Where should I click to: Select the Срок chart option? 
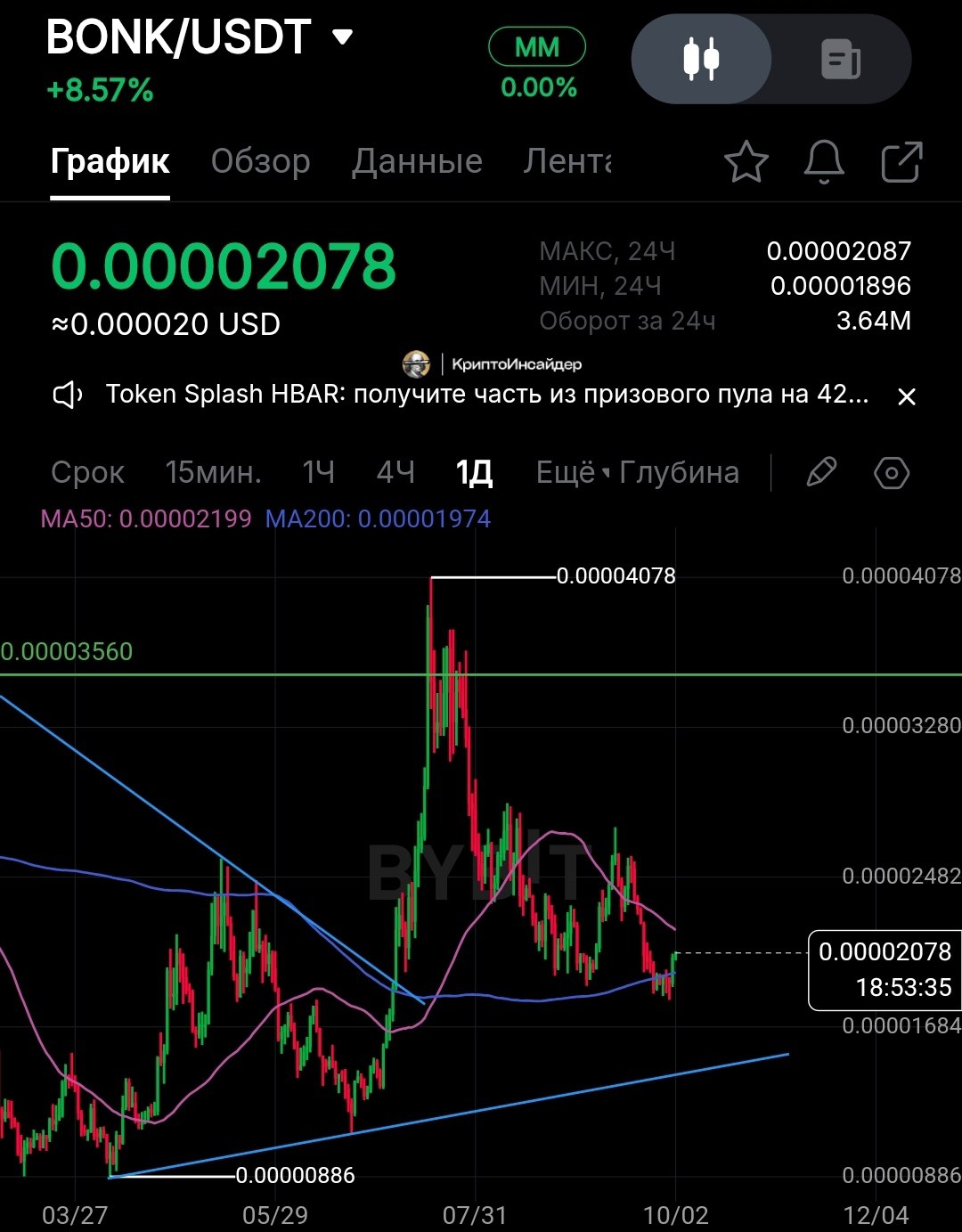87,472
